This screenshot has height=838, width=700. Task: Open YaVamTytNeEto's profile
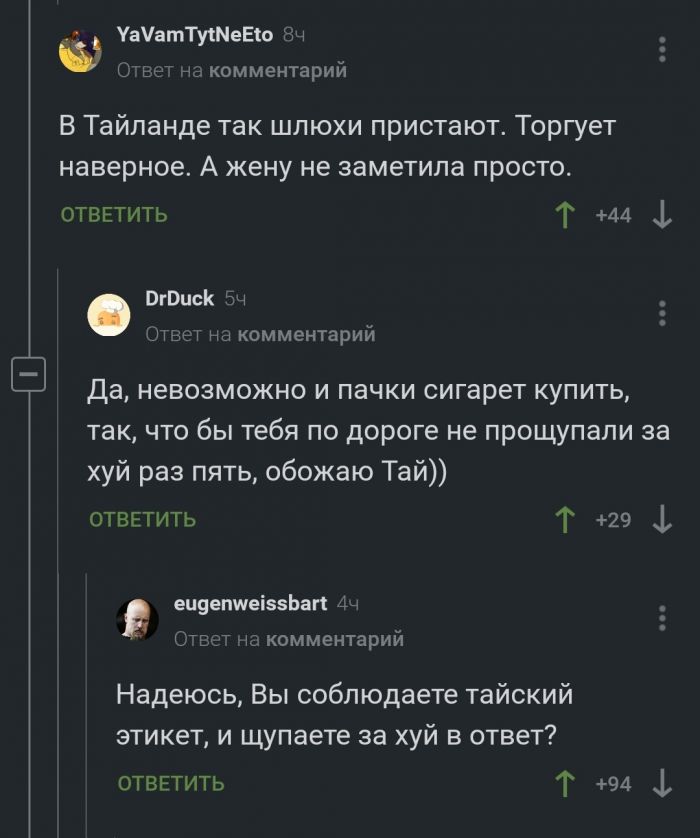[194, 34]
